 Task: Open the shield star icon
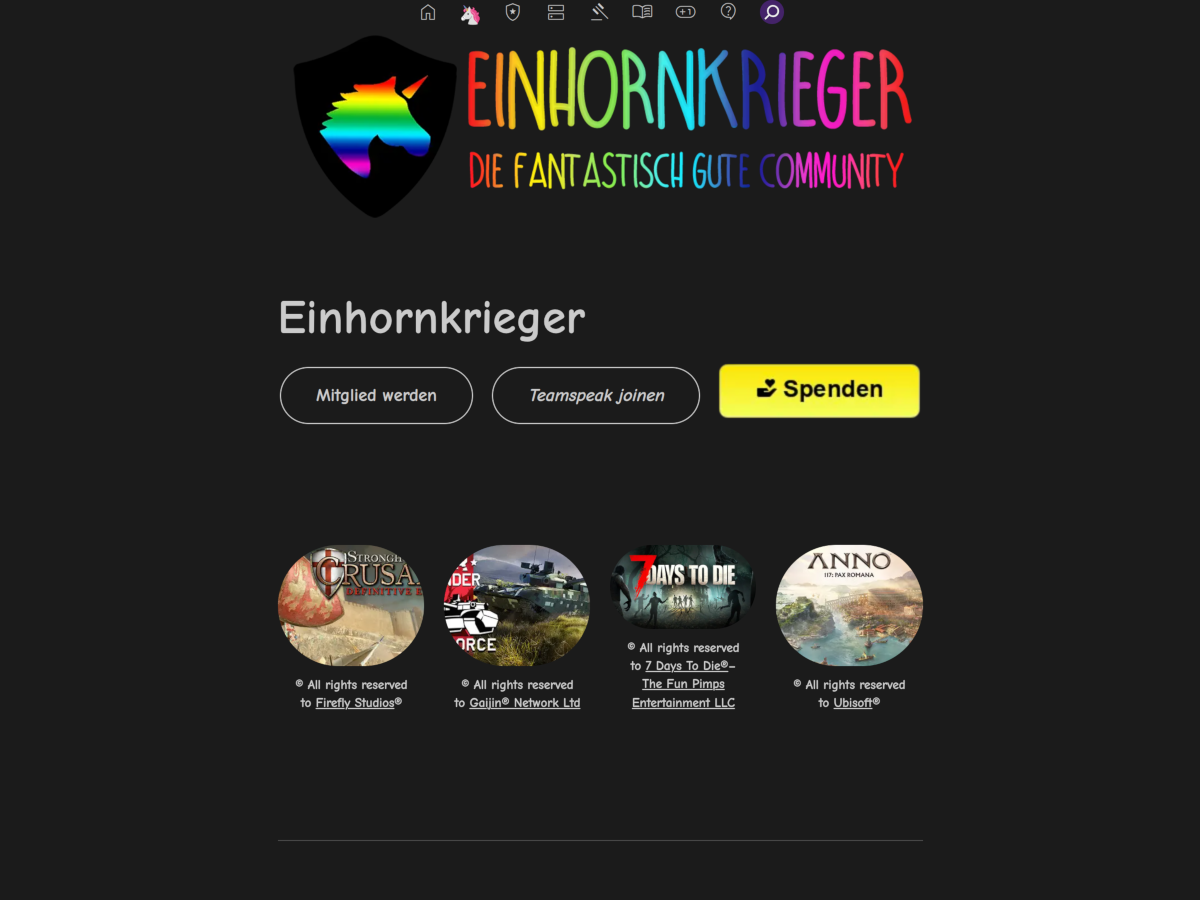(513, 12)
